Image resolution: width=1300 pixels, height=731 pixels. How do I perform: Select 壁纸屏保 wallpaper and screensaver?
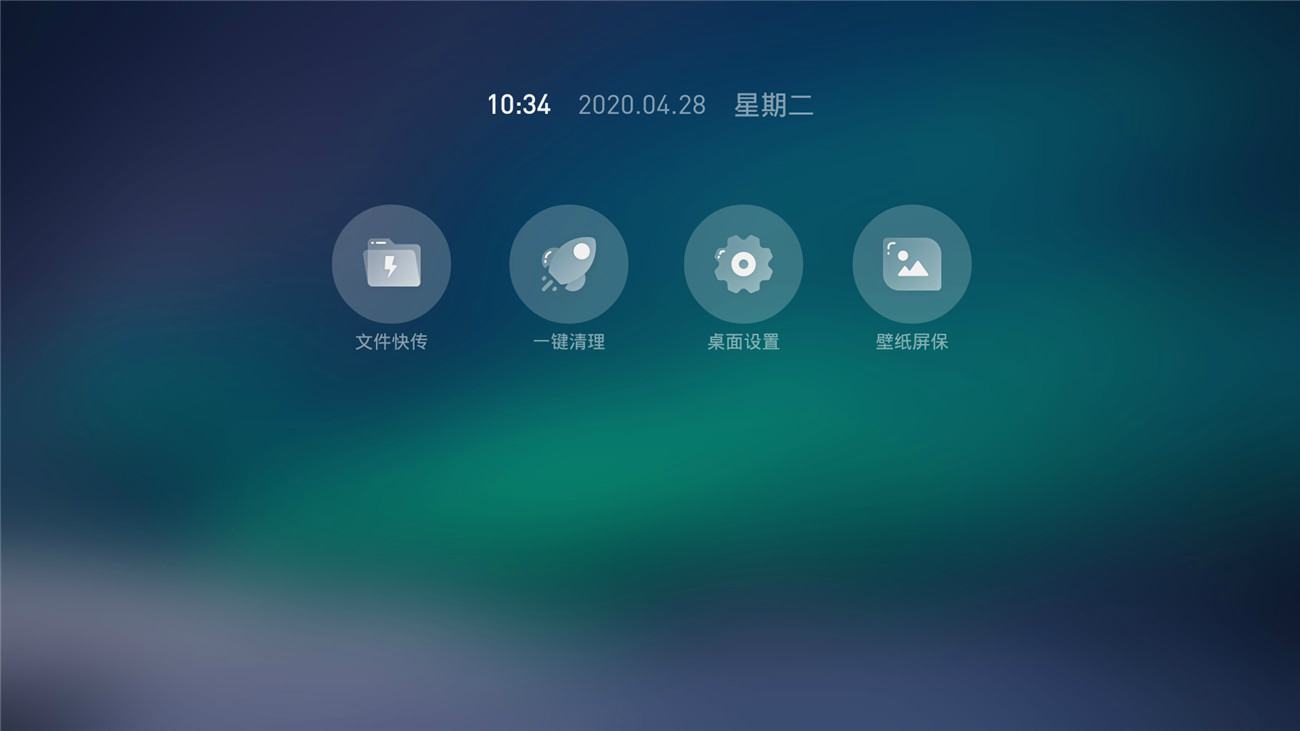click(x=911, y=265)
